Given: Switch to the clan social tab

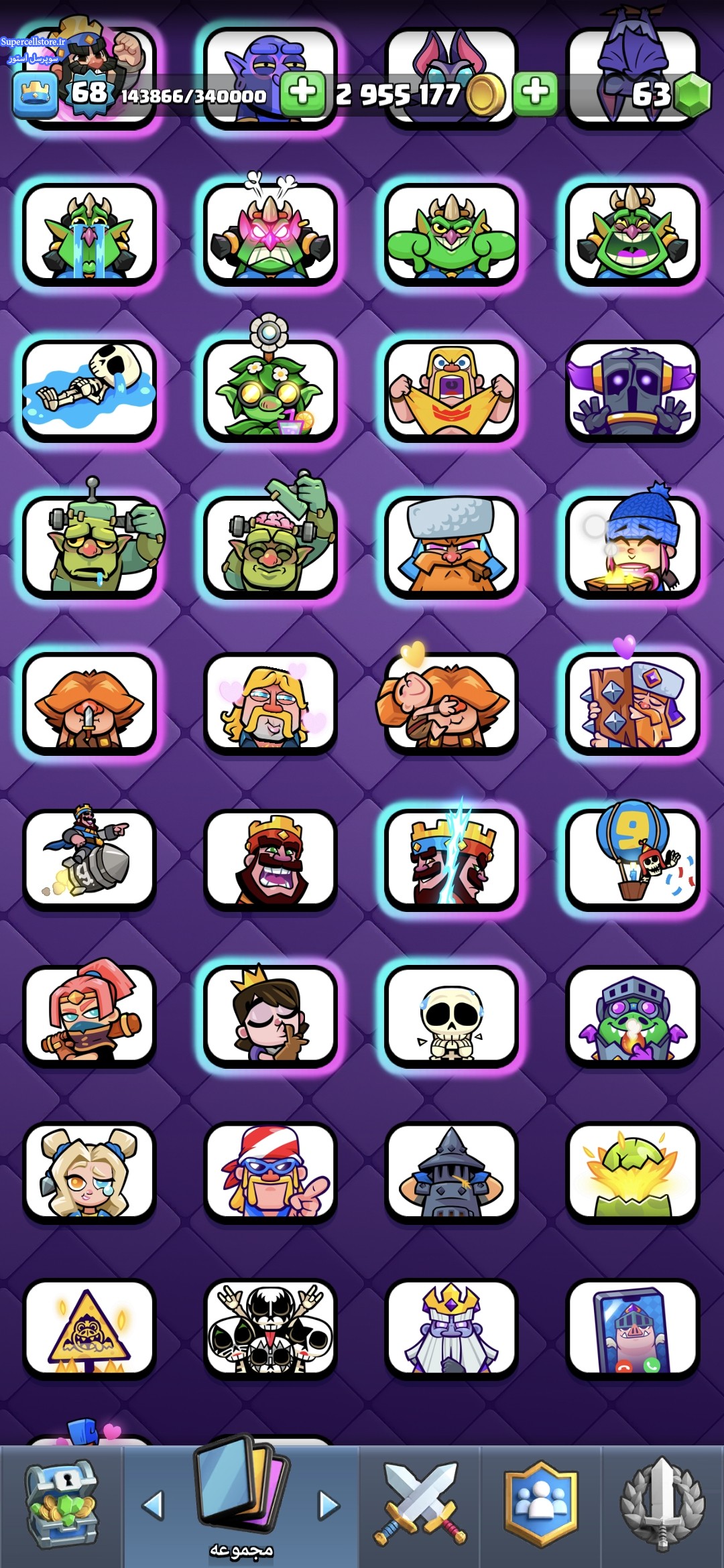Looking at the screenshot, I should [x=540, y=1505].
